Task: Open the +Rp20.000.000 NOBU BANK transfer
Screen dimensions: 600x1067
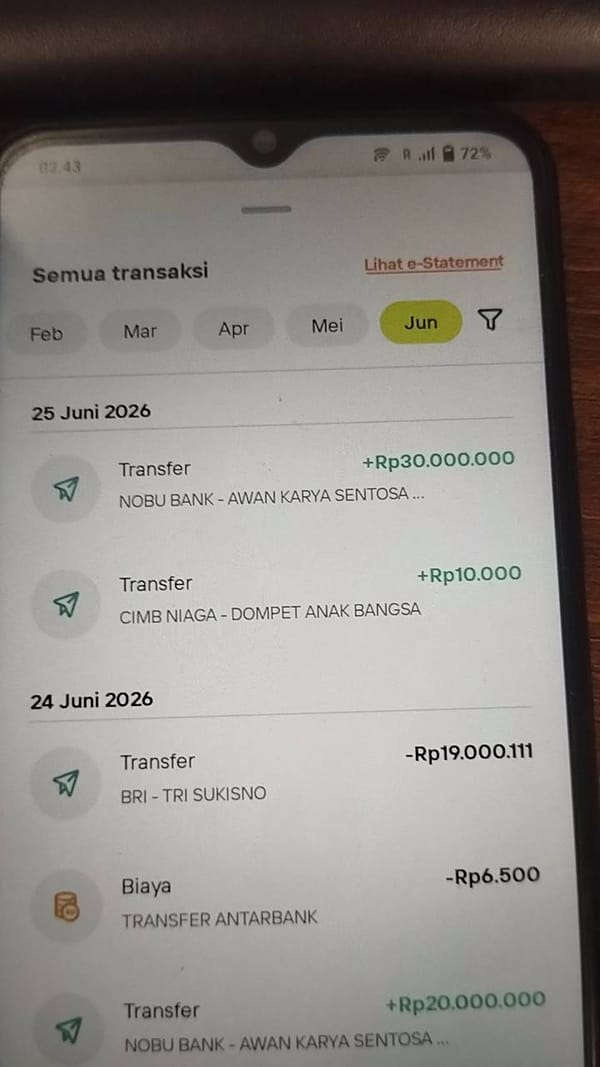Action: (x=287, y=1025)
